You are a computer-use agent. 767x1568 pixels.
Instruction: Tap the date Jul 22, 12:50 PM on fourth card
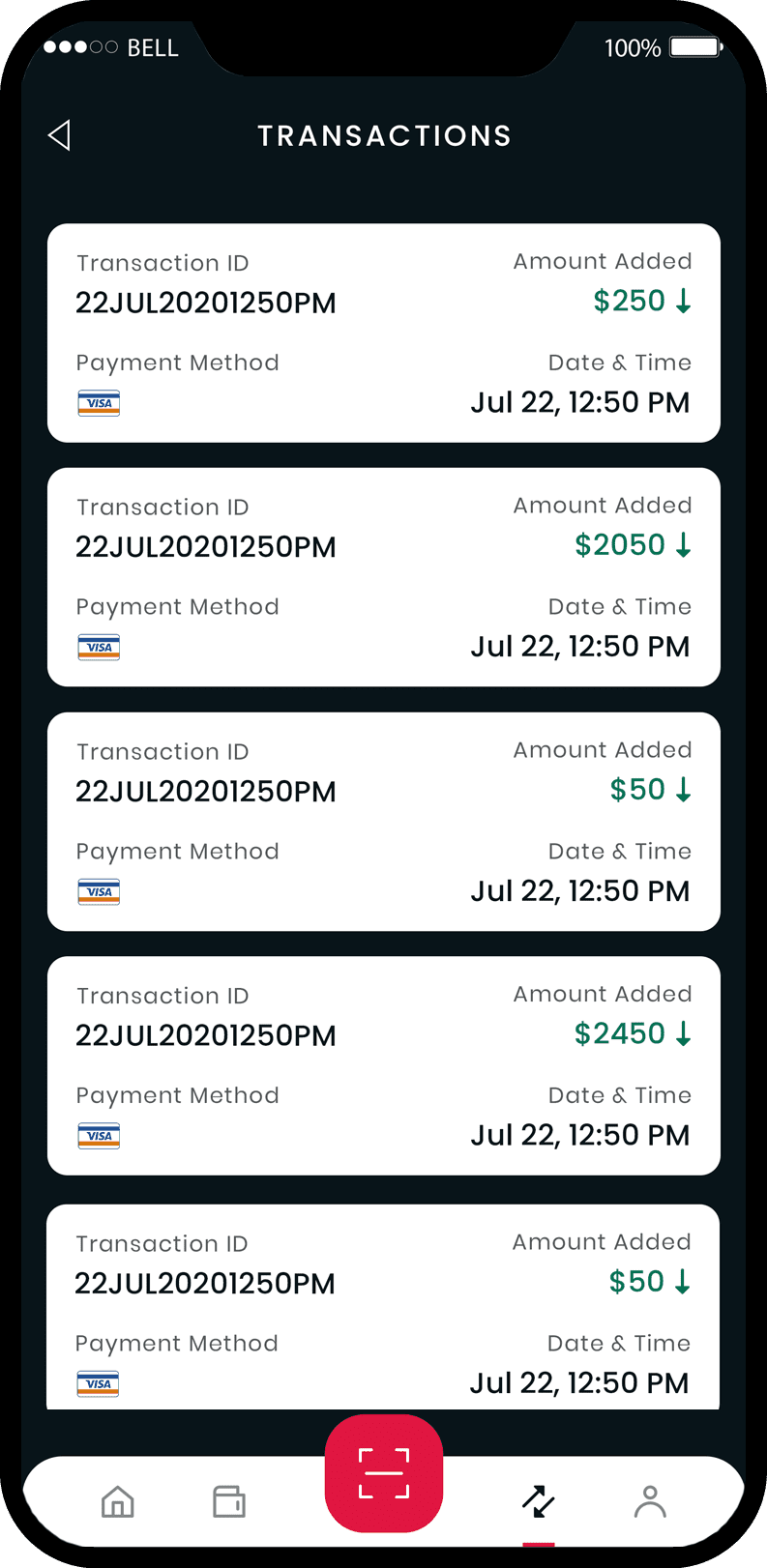pos(580,1134)
